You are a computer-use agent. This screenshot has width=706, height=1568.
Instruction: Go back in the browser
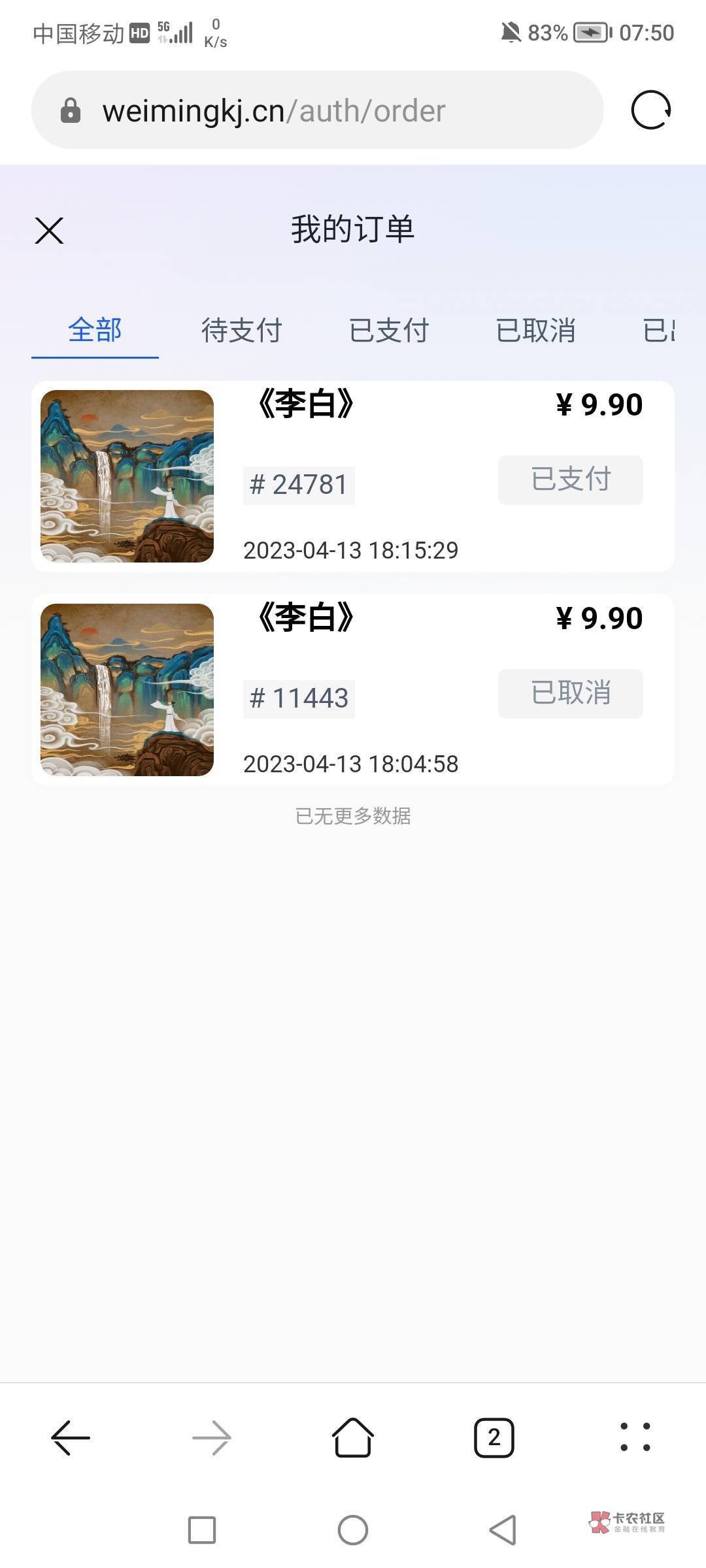tap(71, 1437)
